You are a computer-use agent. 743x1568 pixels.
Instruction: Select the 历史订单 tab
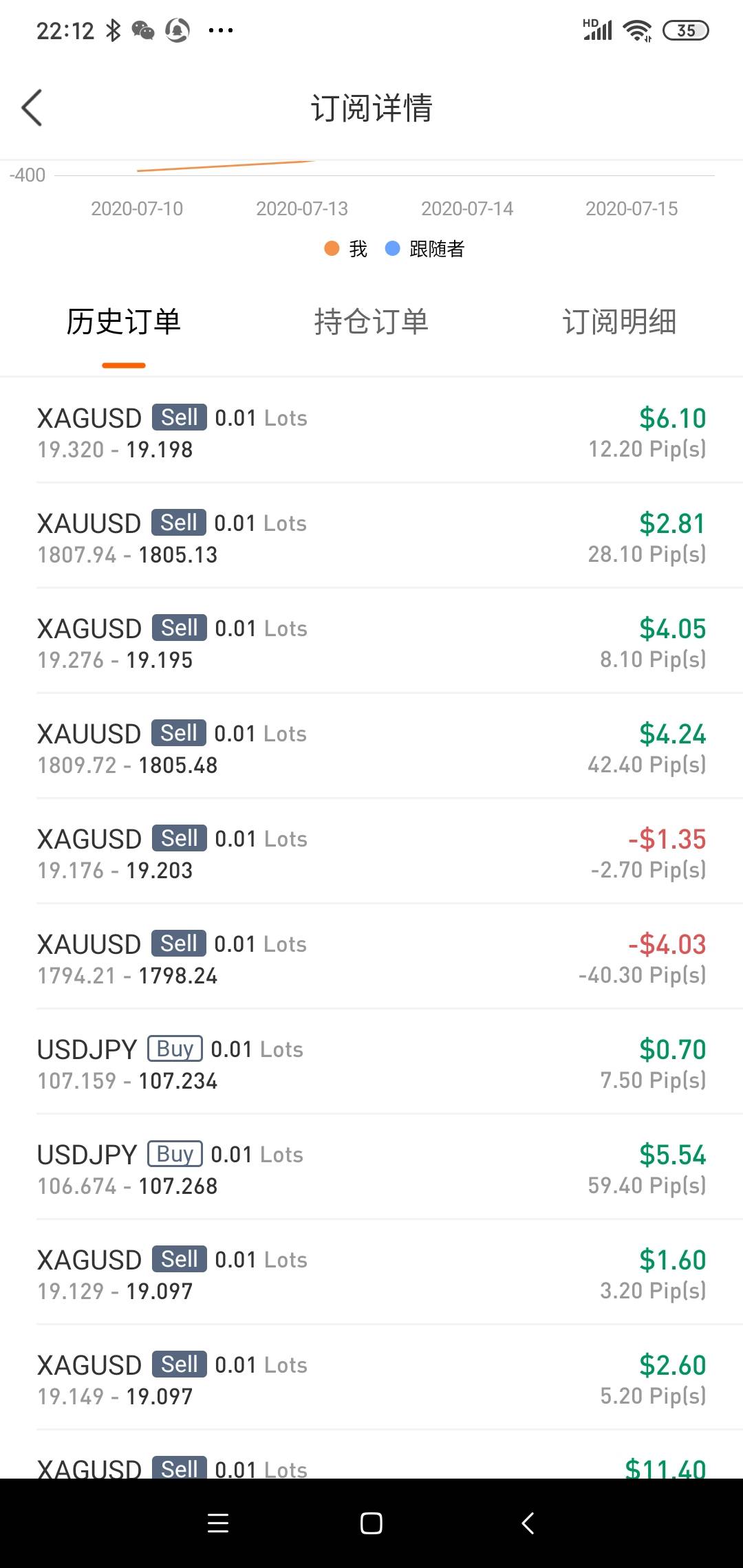(124, 322)
